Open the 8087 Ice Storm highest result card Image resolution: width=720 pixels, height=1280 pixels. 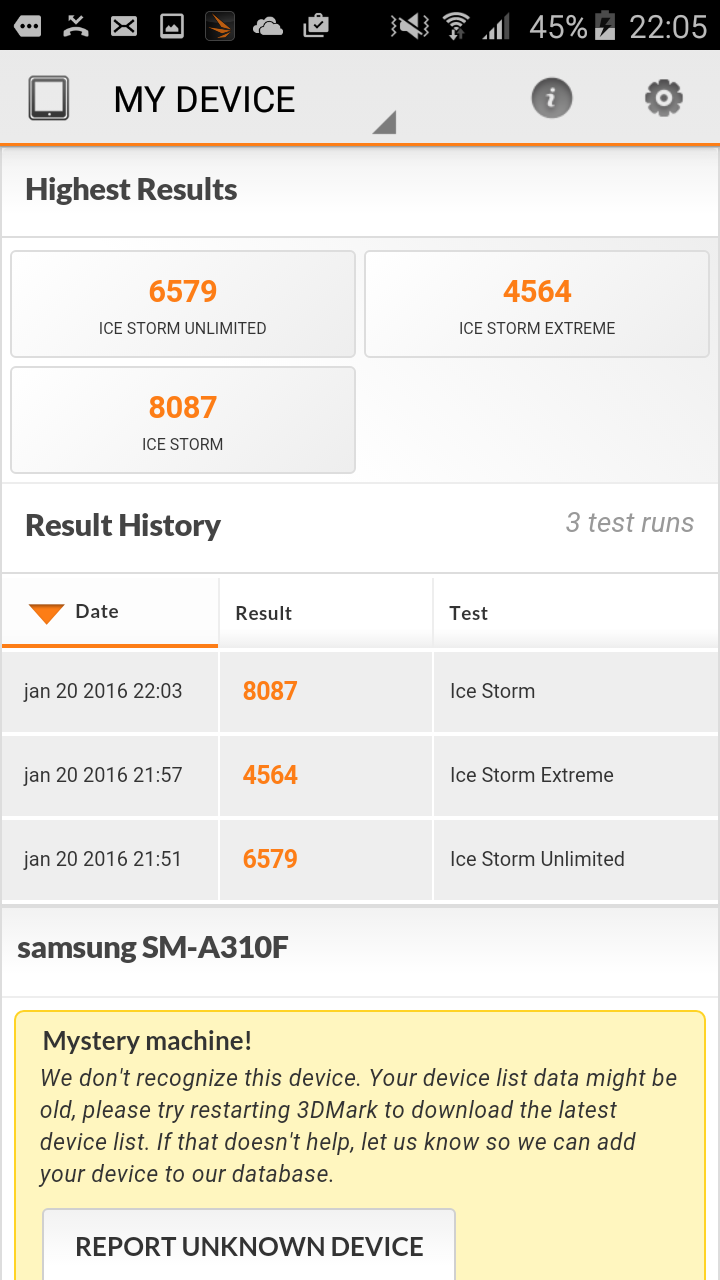pos(183,420)
